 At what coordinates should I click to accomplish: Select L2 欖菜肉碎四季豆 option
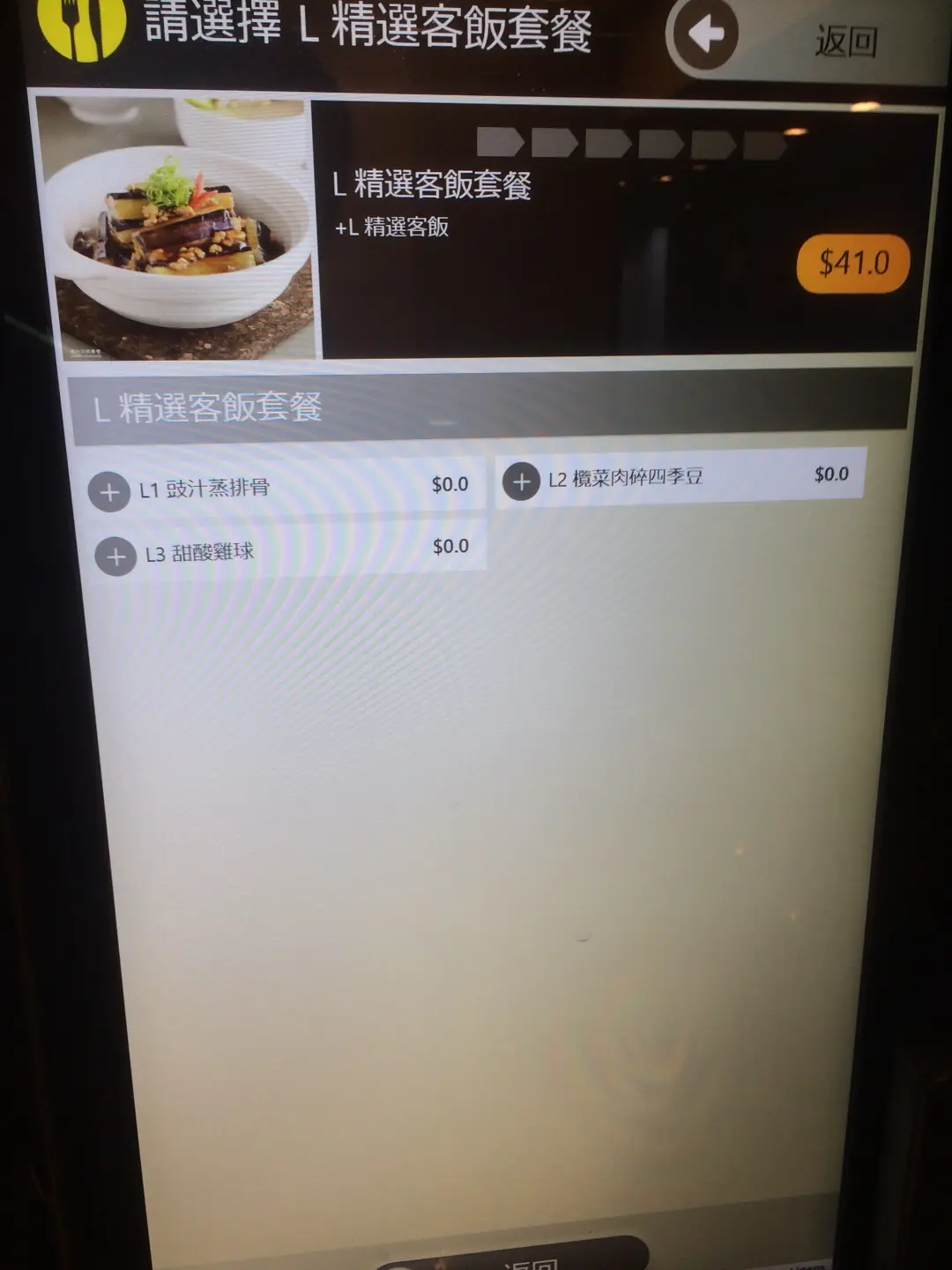(x=521, y=482)
